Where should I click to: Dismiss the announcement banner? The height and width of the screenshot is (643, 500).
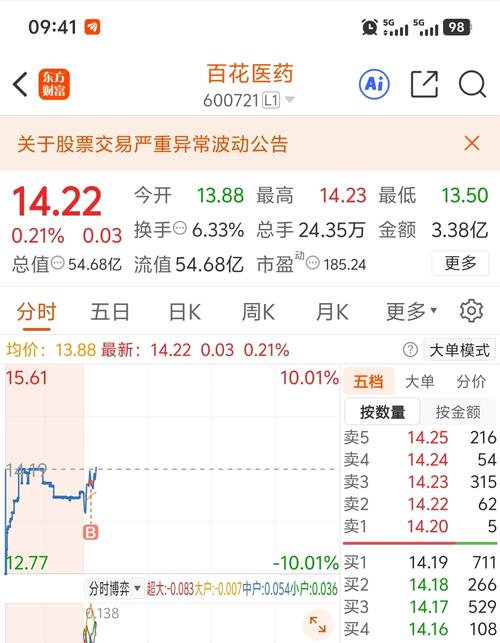pyautogui.click(x=472, y=144)
